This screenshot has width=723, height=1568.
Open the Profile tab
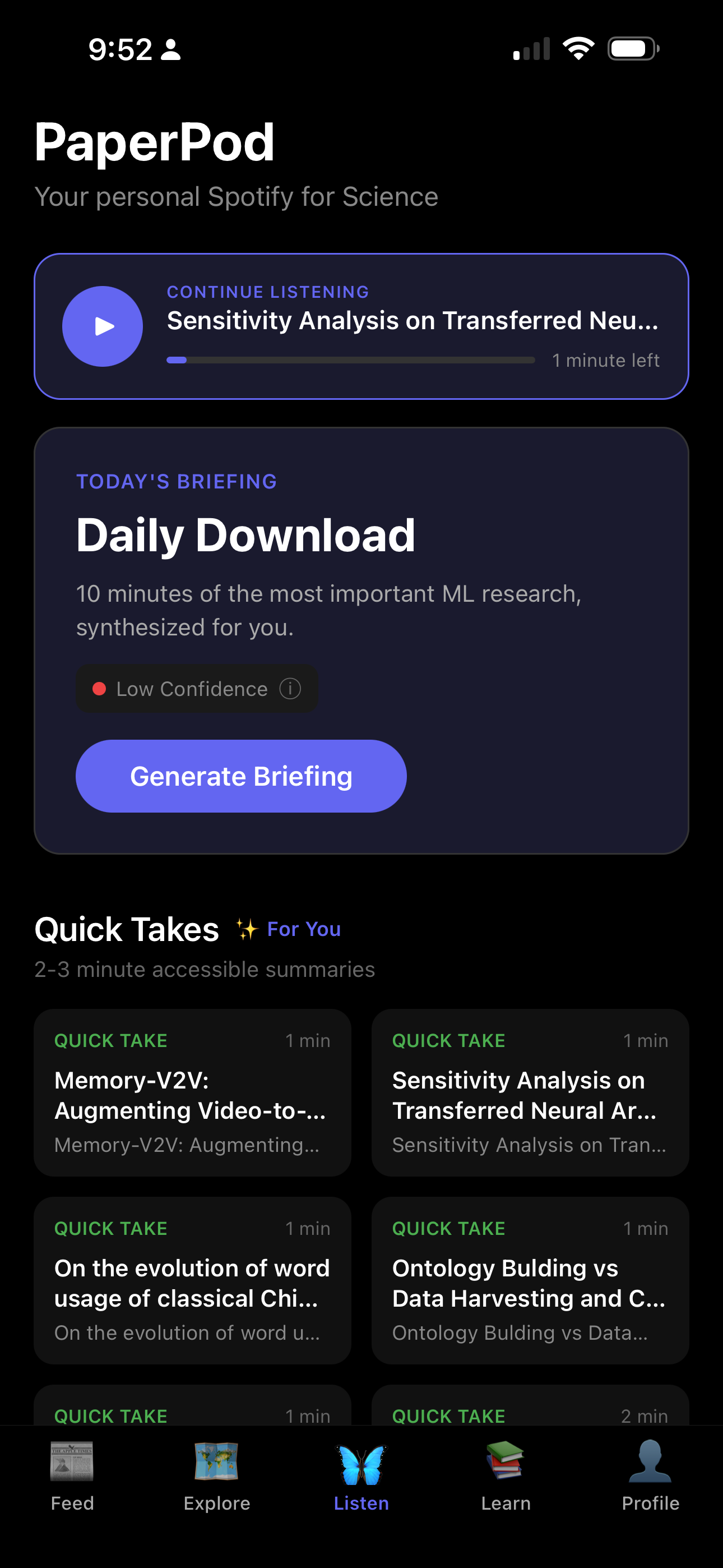tap(650, 1477)
